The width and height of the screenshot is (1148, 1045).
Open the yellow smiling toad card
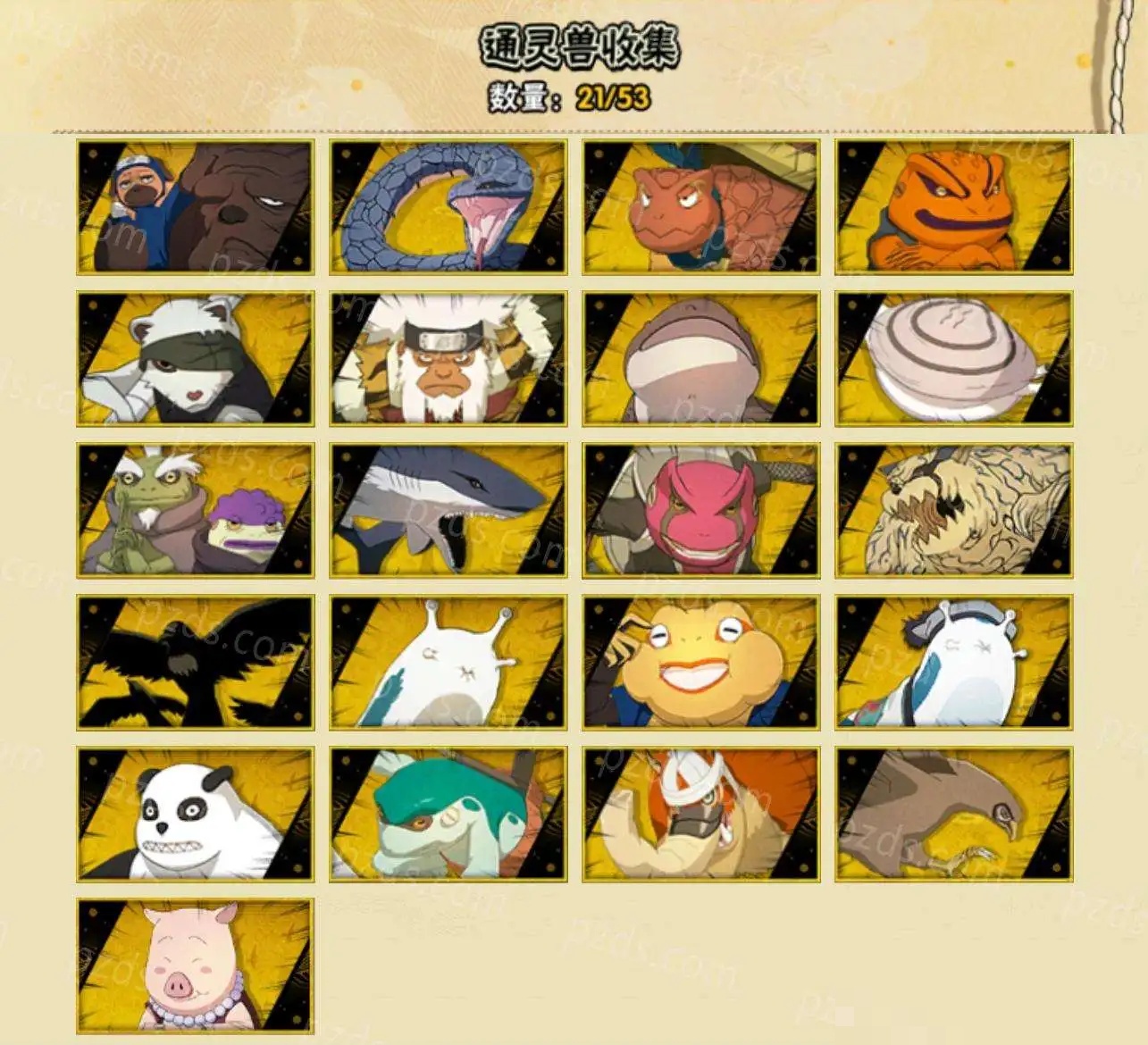(701, 662)
